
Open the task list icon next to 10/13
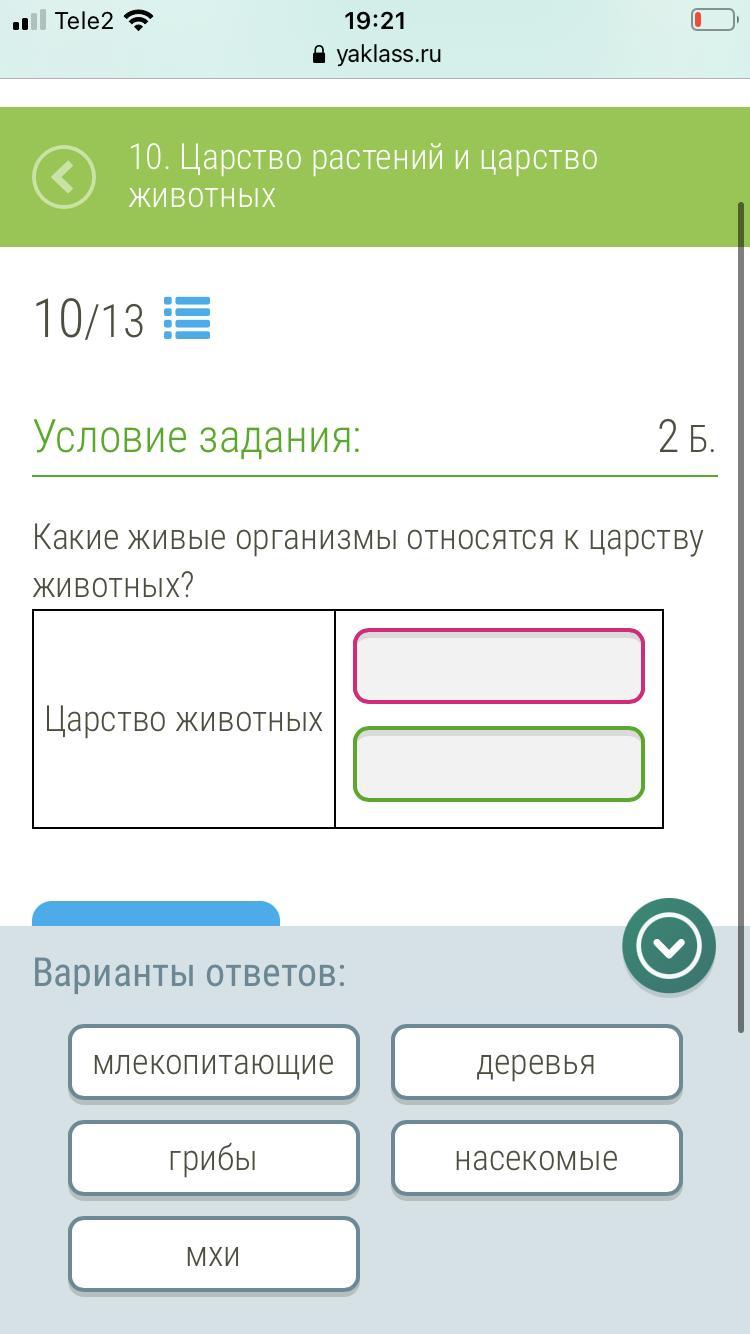pyautogui.click(x=187, y=318)
